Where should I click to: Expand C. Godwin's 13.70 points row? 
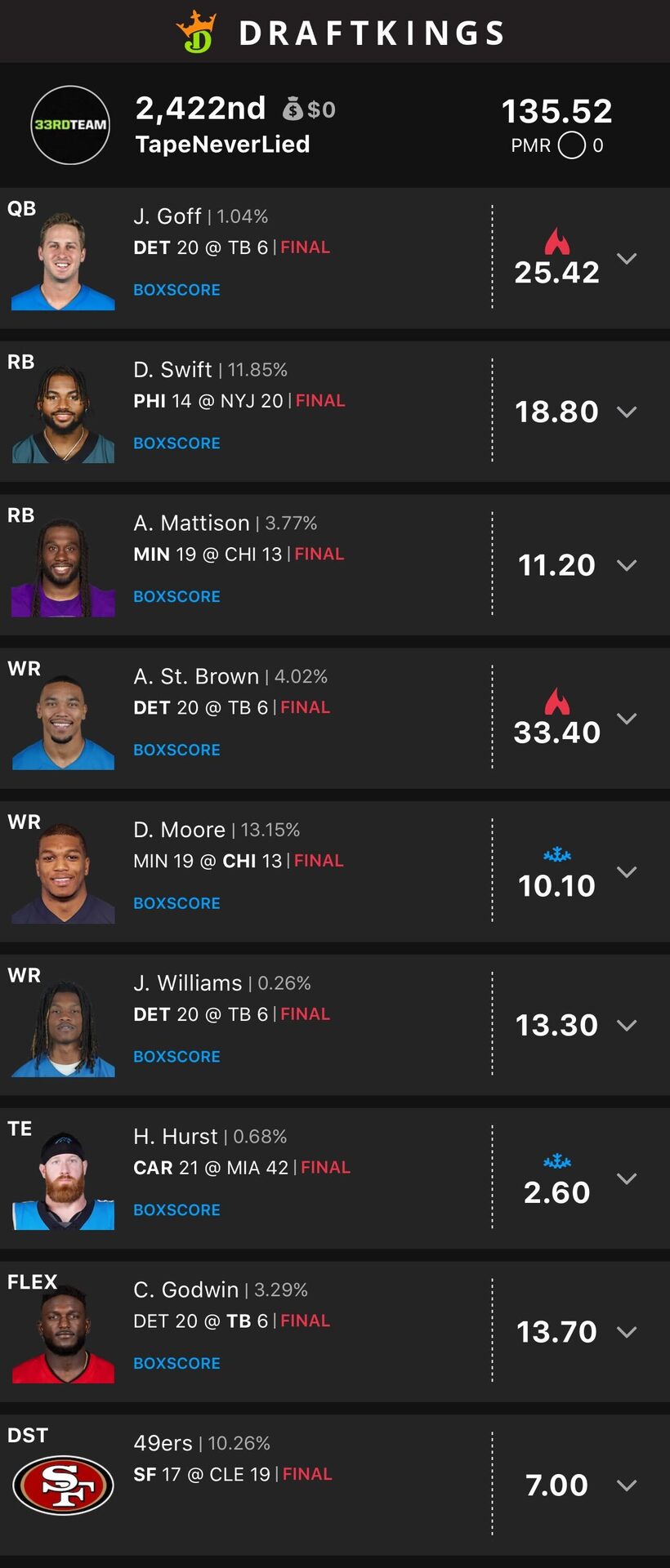click(626, 1332)
